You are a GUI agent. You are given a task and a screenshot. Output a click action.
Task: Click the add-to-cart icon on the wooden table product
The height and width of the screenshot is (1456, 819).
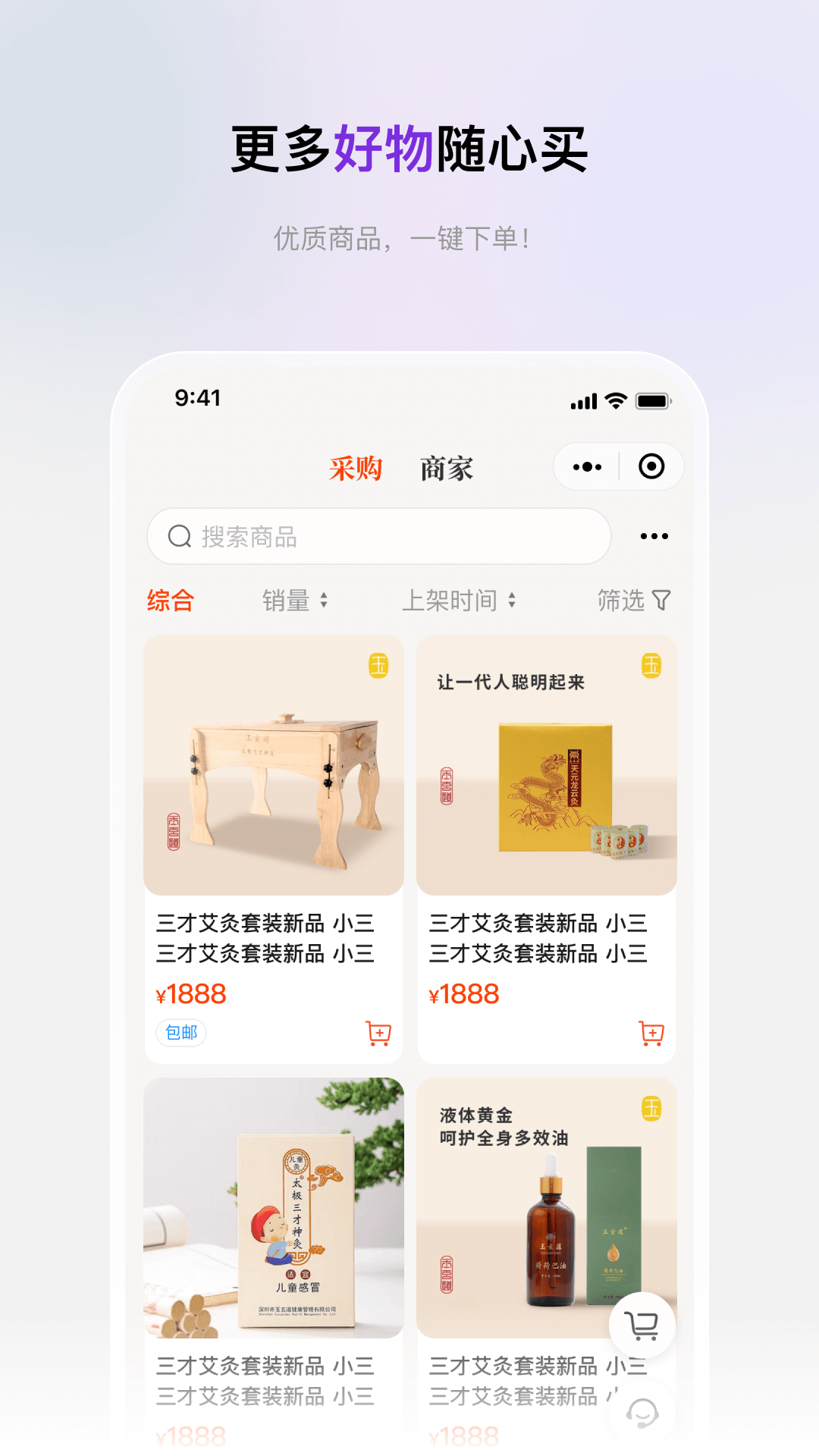(377, 1034)
